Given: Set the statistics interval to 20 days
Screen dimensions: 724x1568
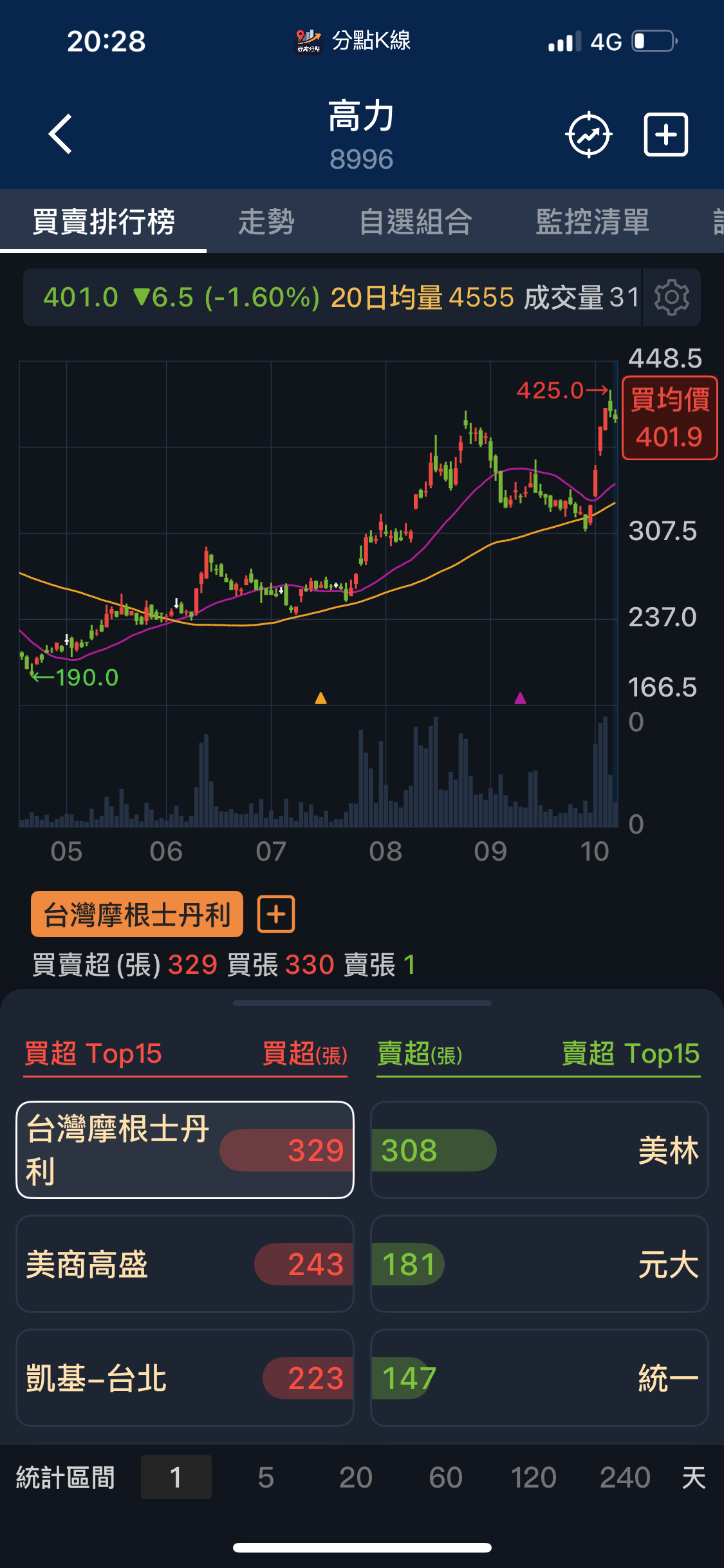Looking at the screenshot, I should [x=356, y=1477].
